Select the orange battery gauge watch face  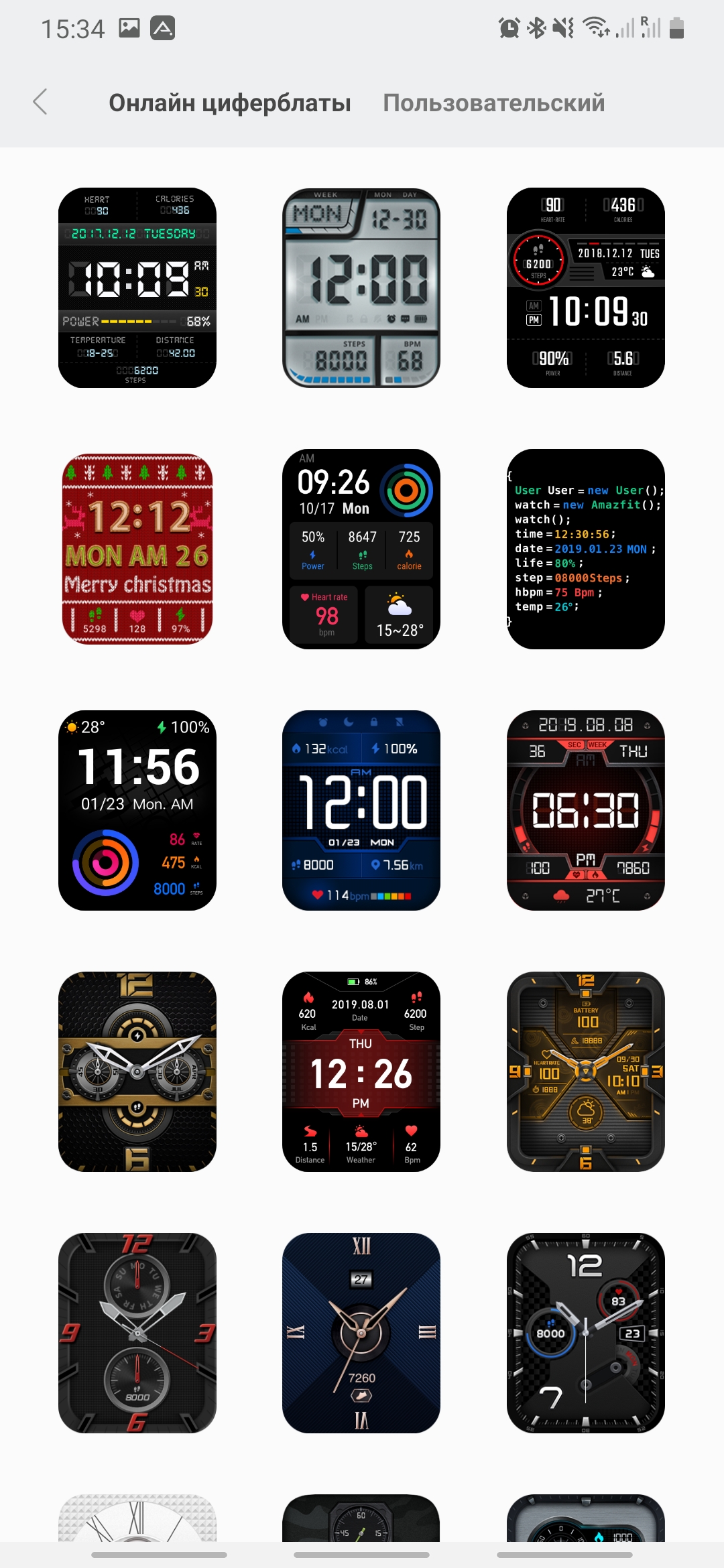(585, 1071)
